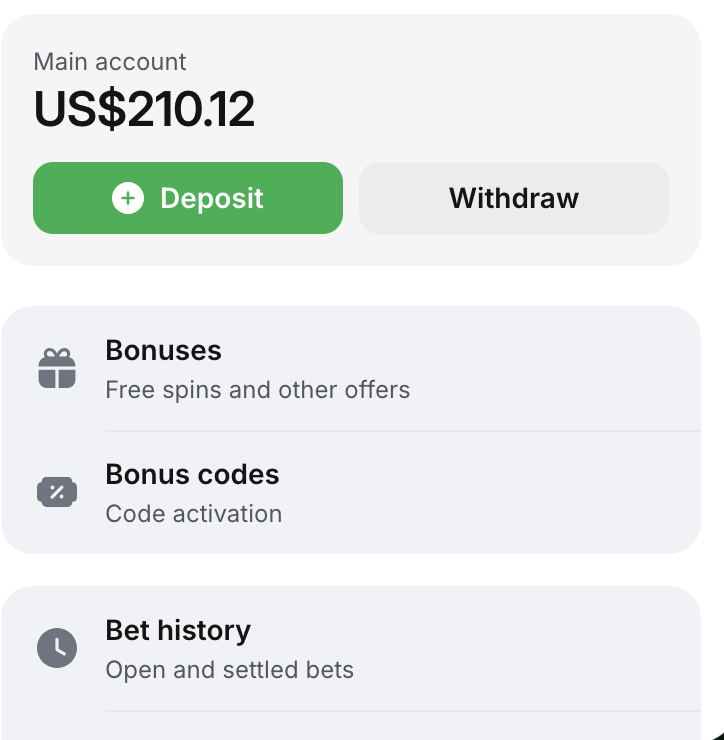Click the Deposit button
This screenshot has height=740, width=724.
pos(187,198)
